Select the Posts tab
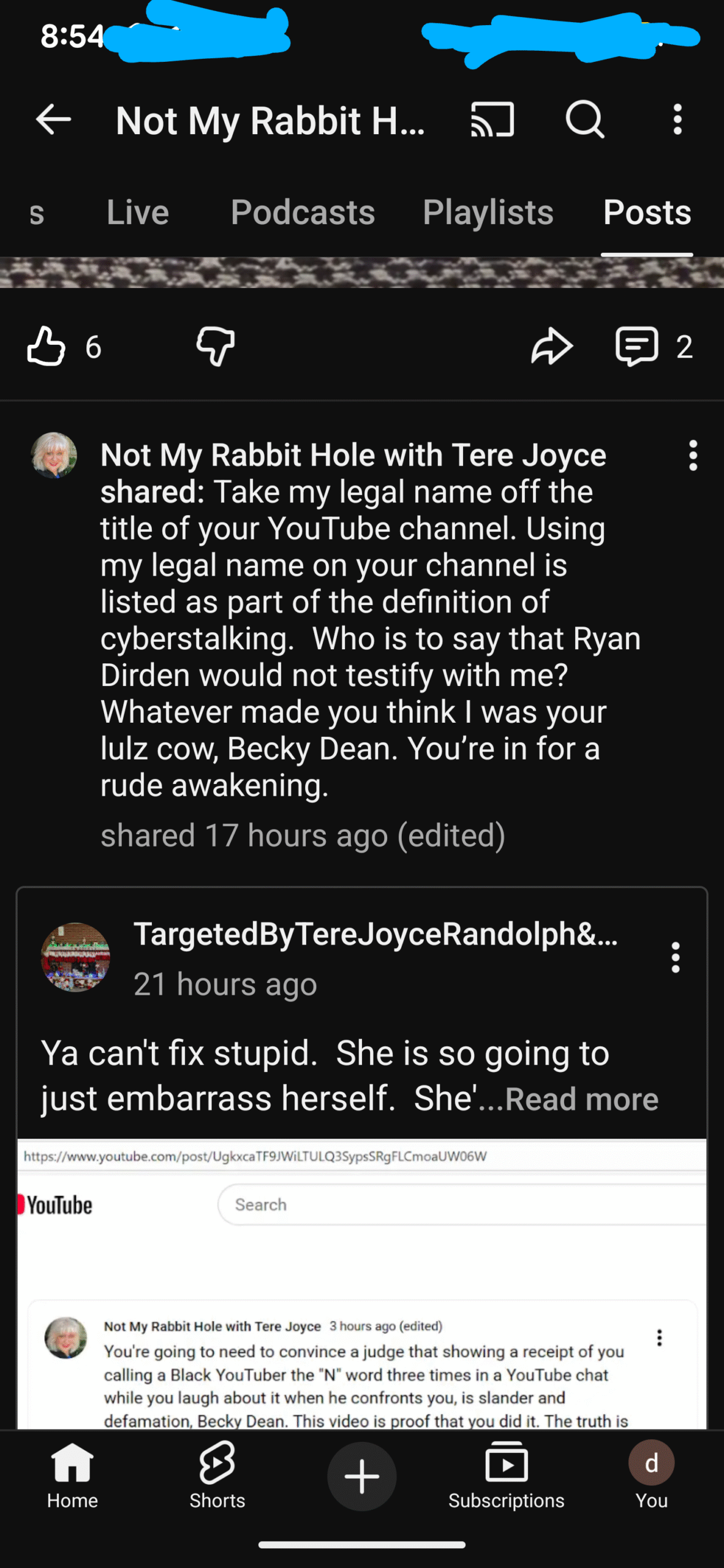Image resolution: width=724 pixels, height=1568 pixels. pyautogui.click(x=647, y=213)
